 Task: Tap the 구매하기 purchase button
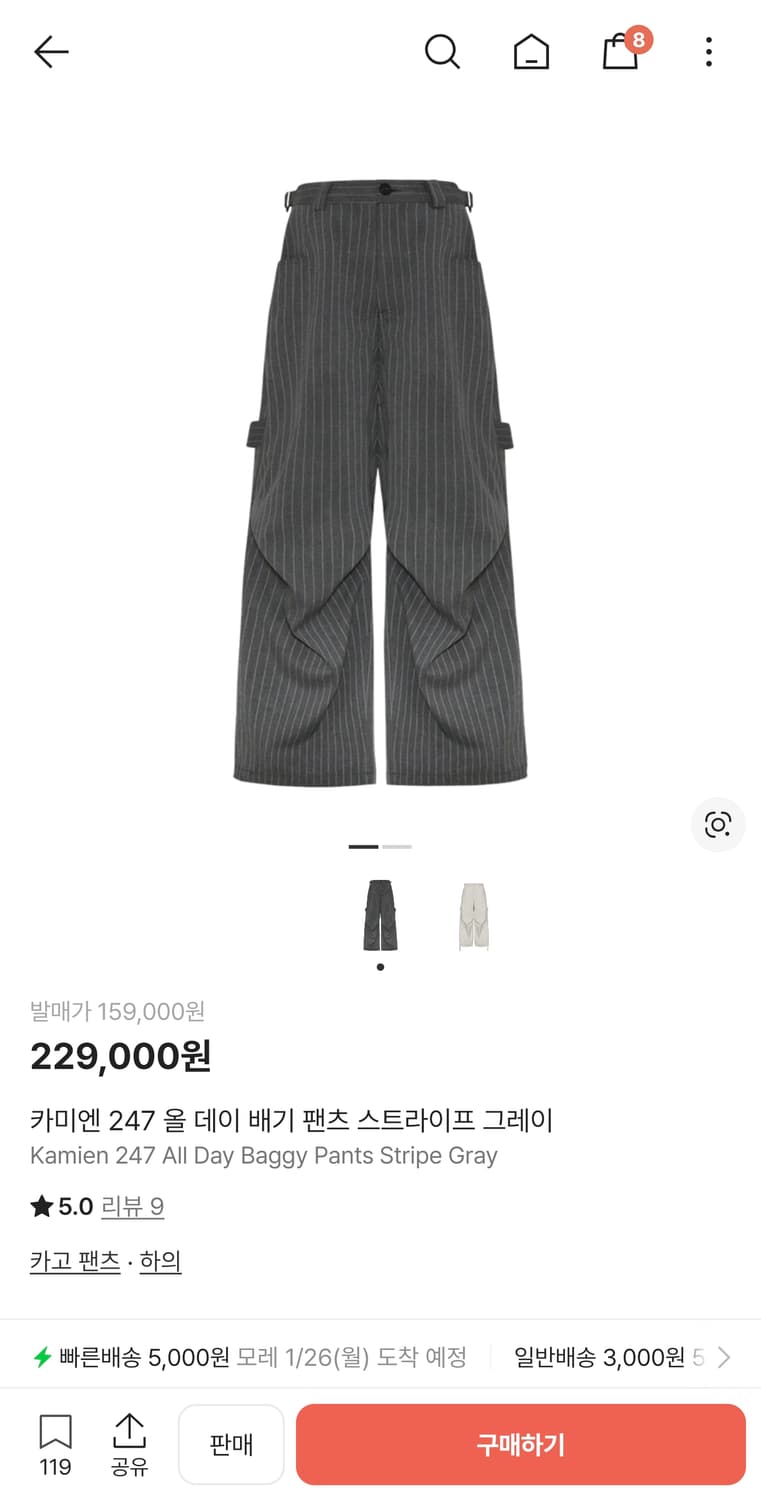[521, 1443]
